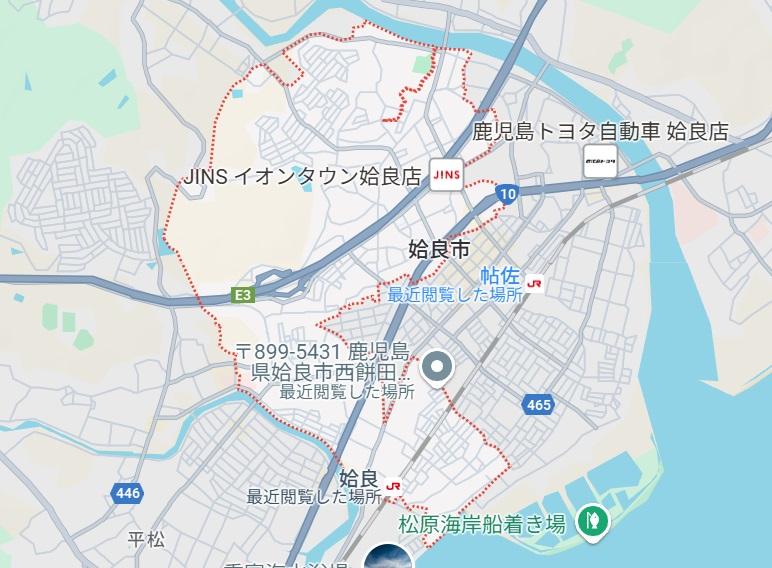Select the 鹿児島トヨタ自動車 姶良店 marker
The height and width of the screenshot is (568, 772).
pos(599,159)
